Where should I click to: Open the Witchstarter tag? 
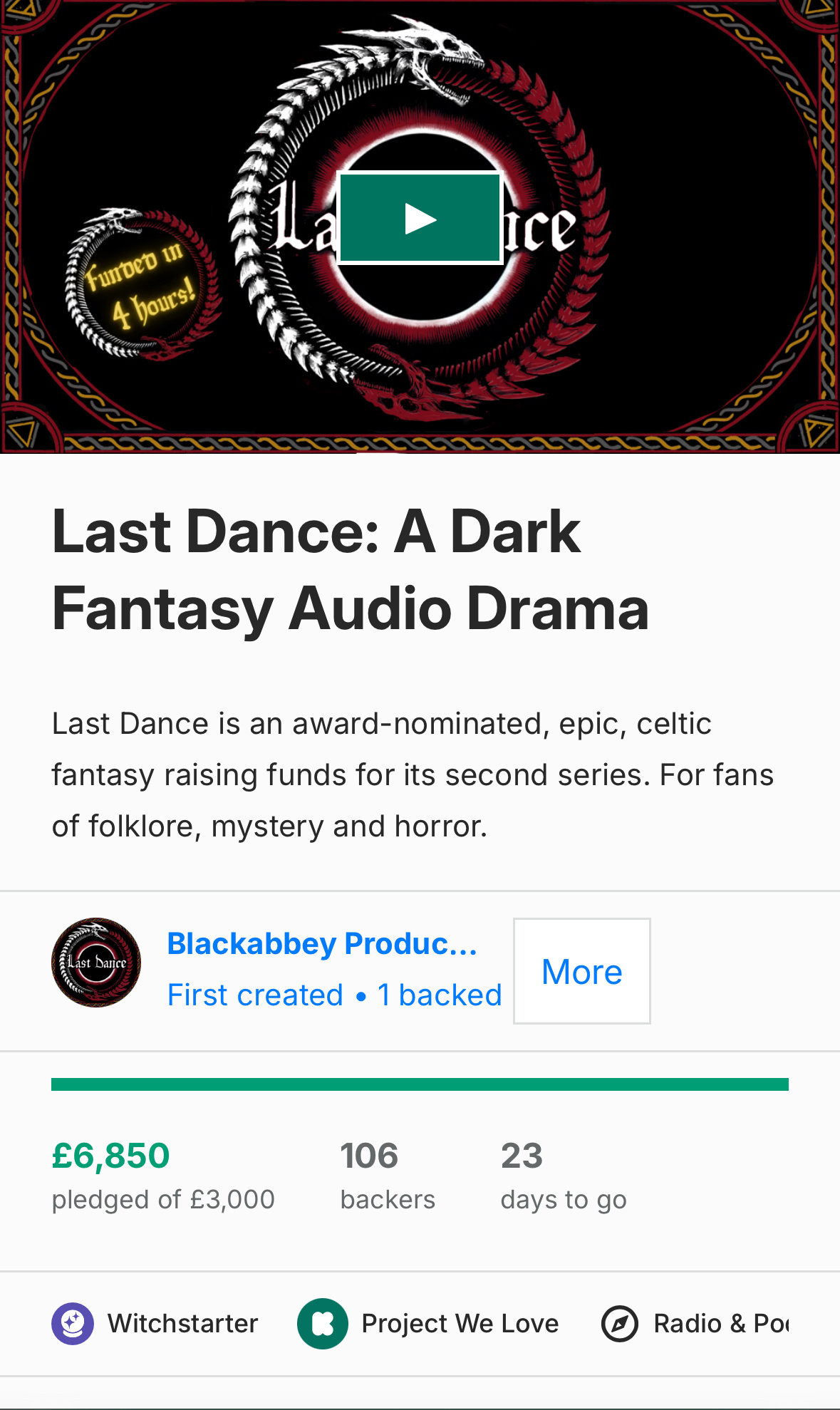[155, 1324]
